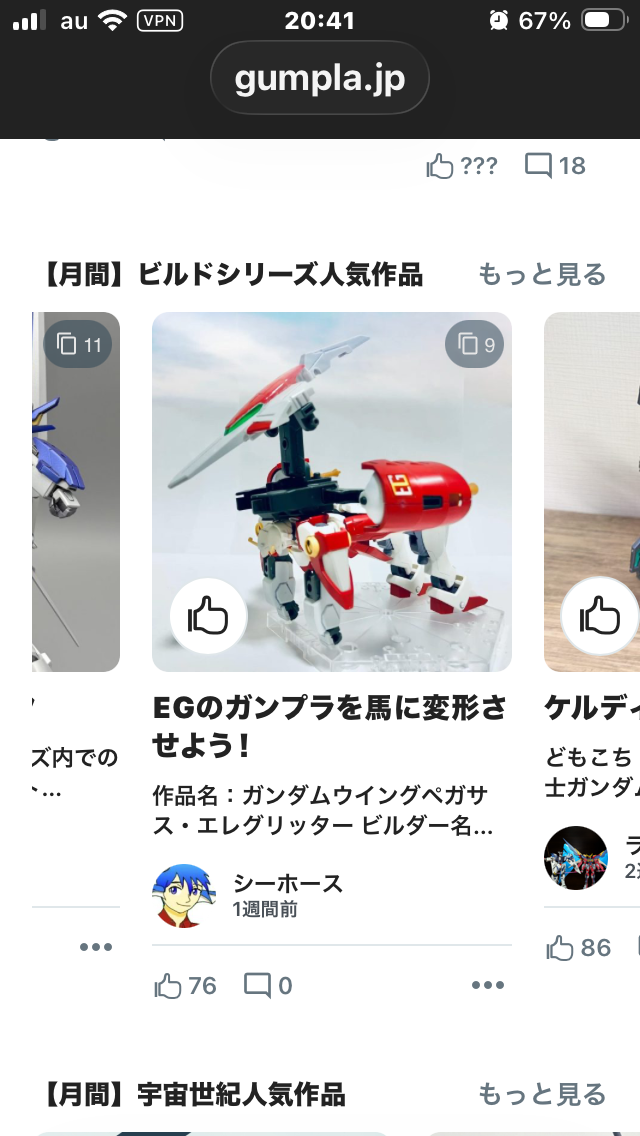Image resolution: width=640 pixels, height=1136 pixels.
Task: Open もっと見る for ビルドシリーズ人気作品
Action: tap(542, 274)
